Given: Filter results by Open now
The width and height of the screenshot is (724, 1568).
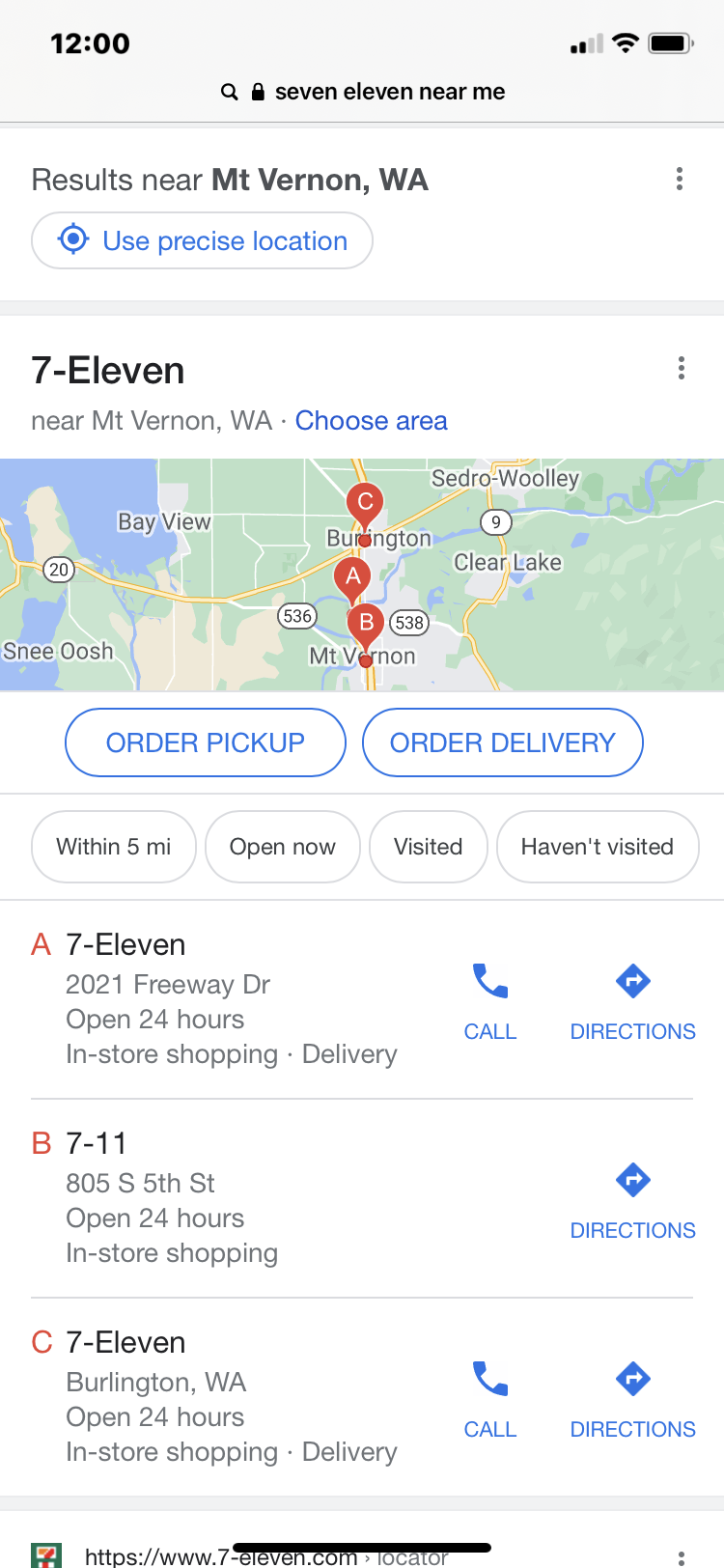Looking at the screenshot, I should click(283, 847).
